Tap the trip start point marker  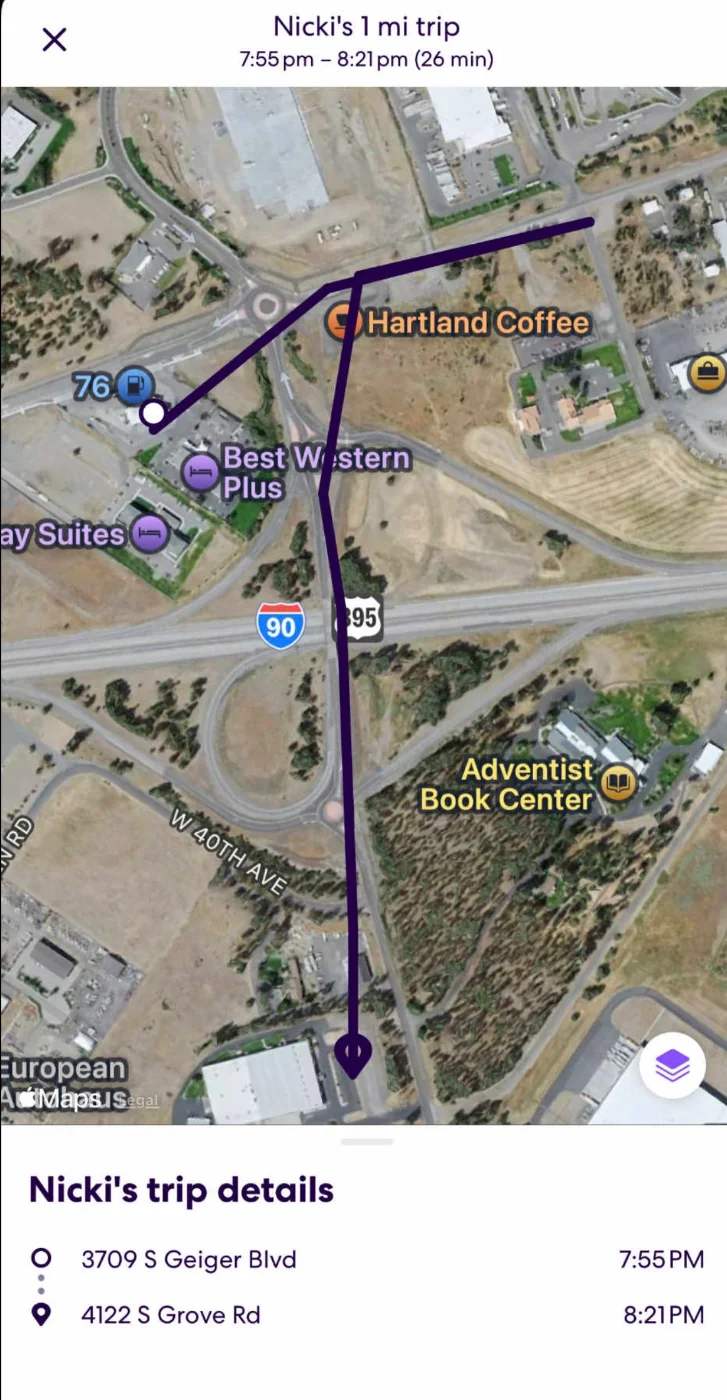coord(152,413)
